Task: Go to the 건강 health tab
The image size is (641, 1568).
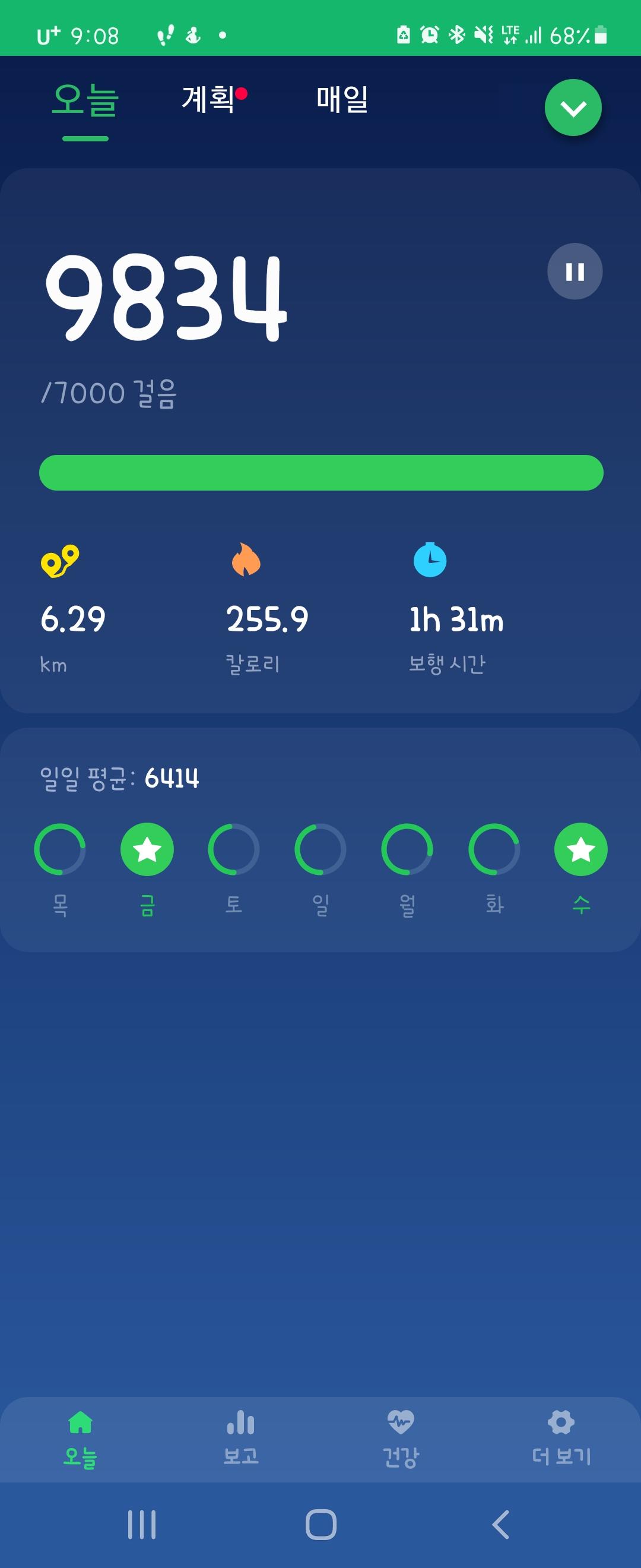Action: pyautogui.click(x=400, y=1438)
